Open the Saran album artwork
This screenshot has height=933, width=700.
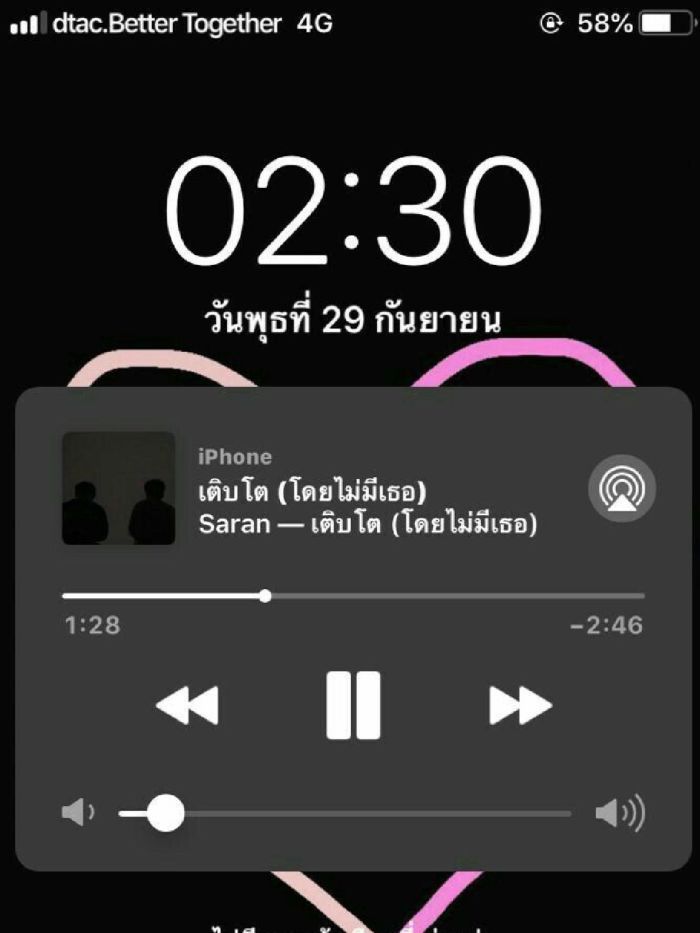click(x=118, y=488)
